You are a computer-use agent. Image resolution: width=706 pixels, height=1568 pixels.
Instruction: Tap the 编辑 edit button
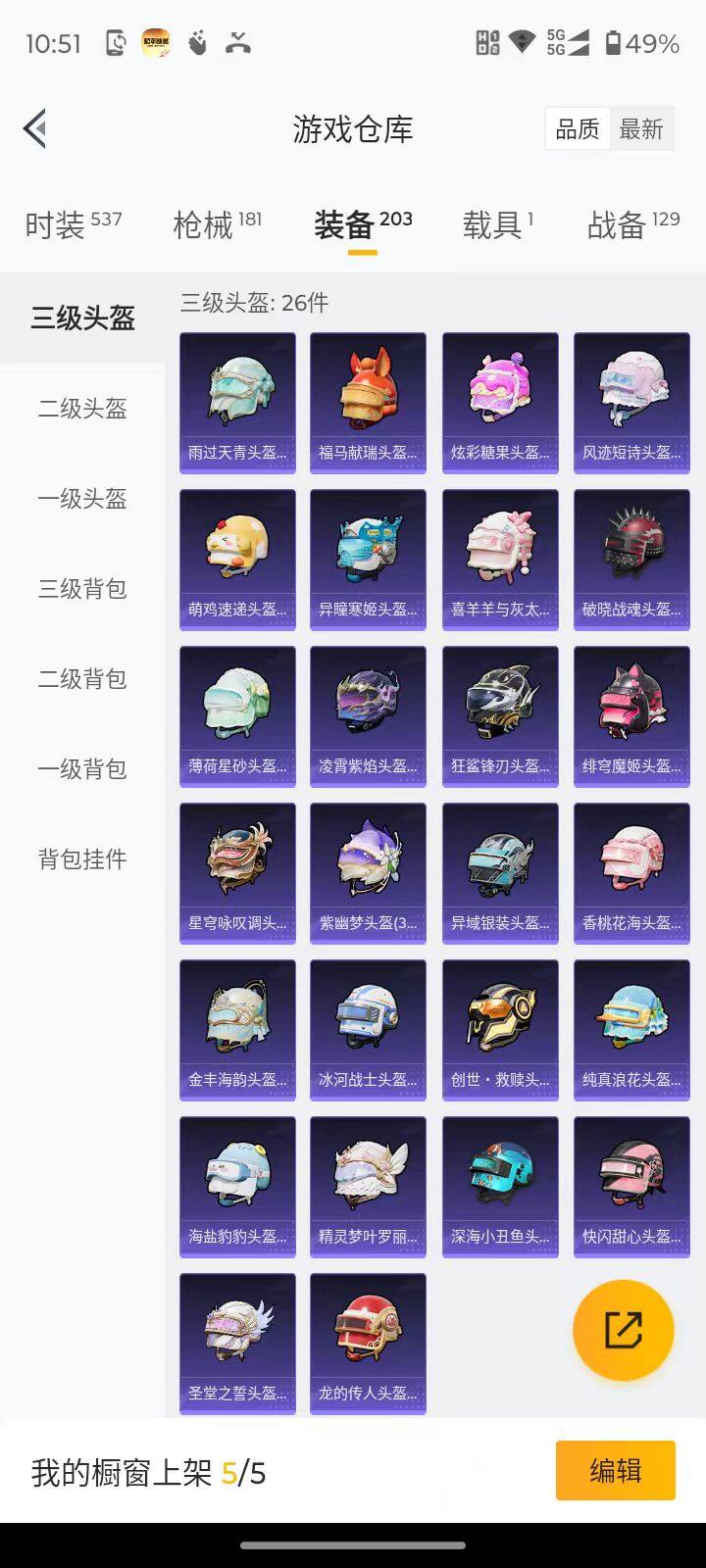tap(615, 1471)
